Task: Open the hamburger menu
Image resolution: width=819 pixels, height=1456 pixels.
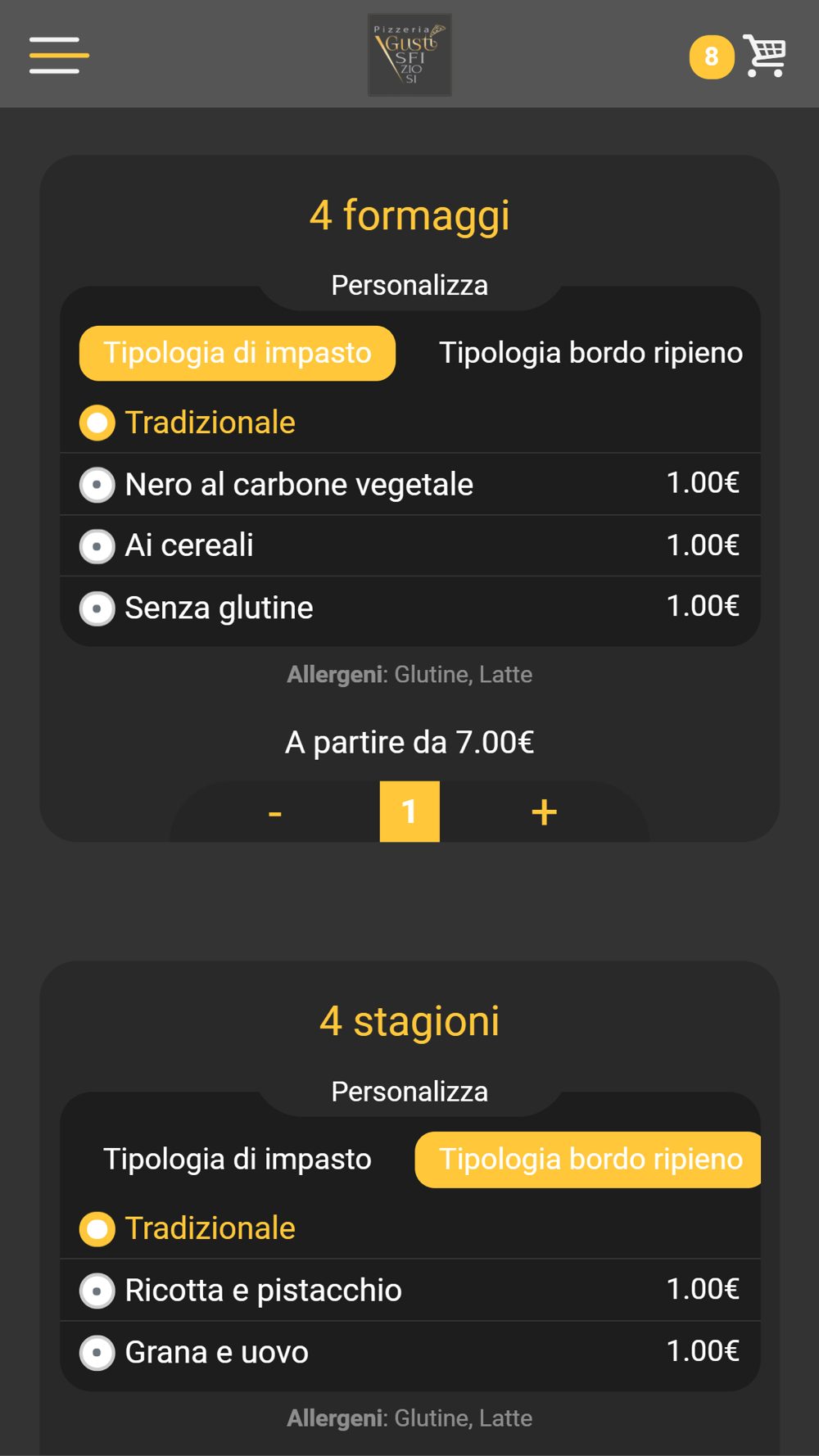Action: point(59,55)
